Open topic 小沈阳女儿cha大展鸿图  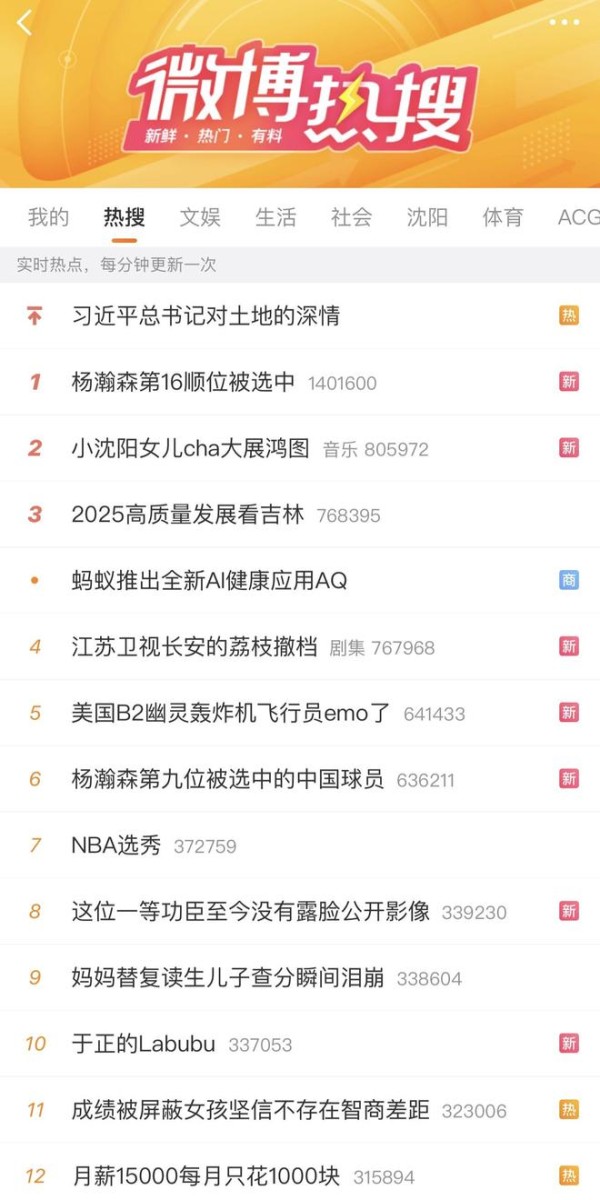(300, 448)
